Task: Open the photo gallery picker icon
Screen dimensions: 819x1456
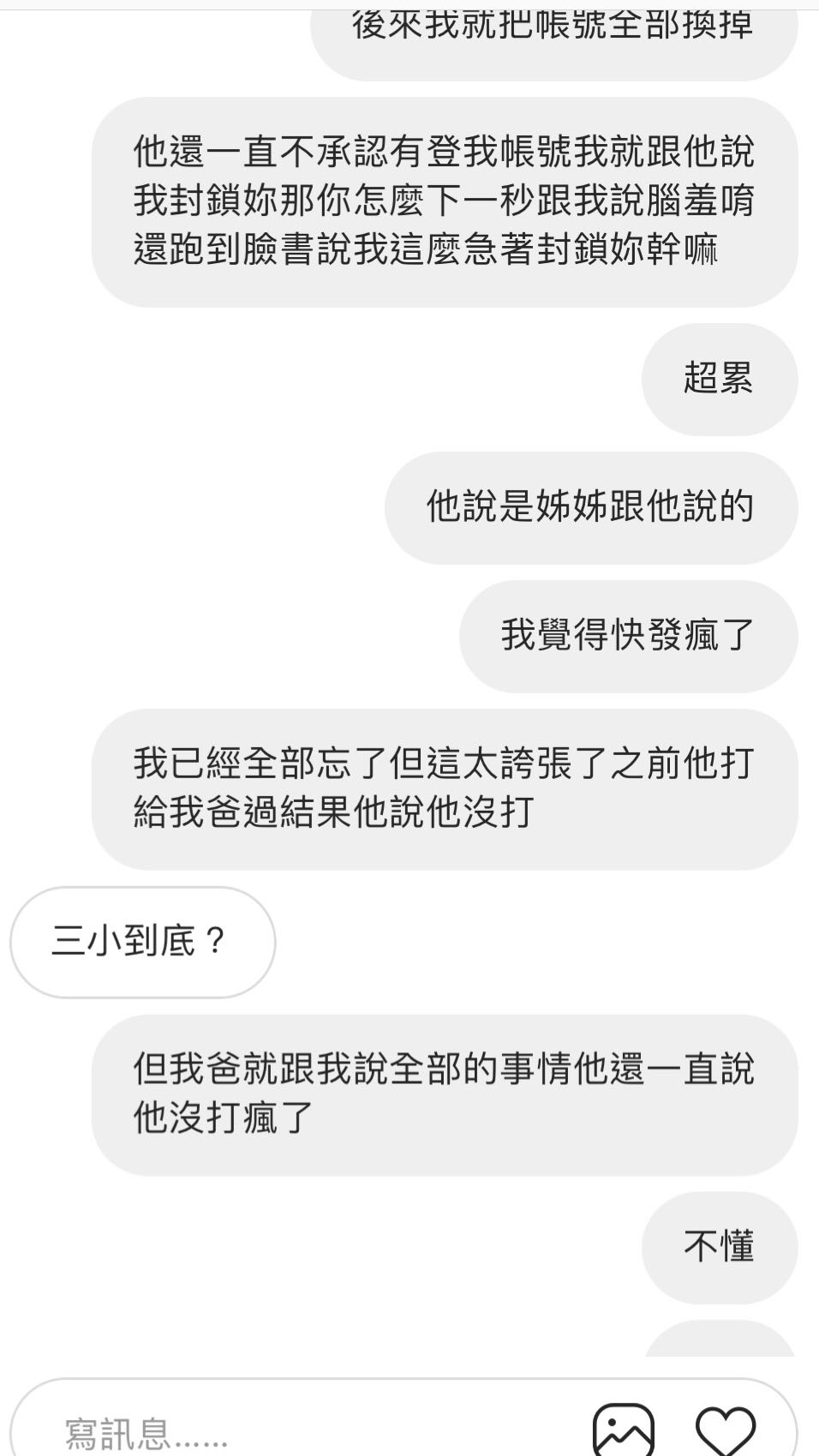Action: (624, 1429)
